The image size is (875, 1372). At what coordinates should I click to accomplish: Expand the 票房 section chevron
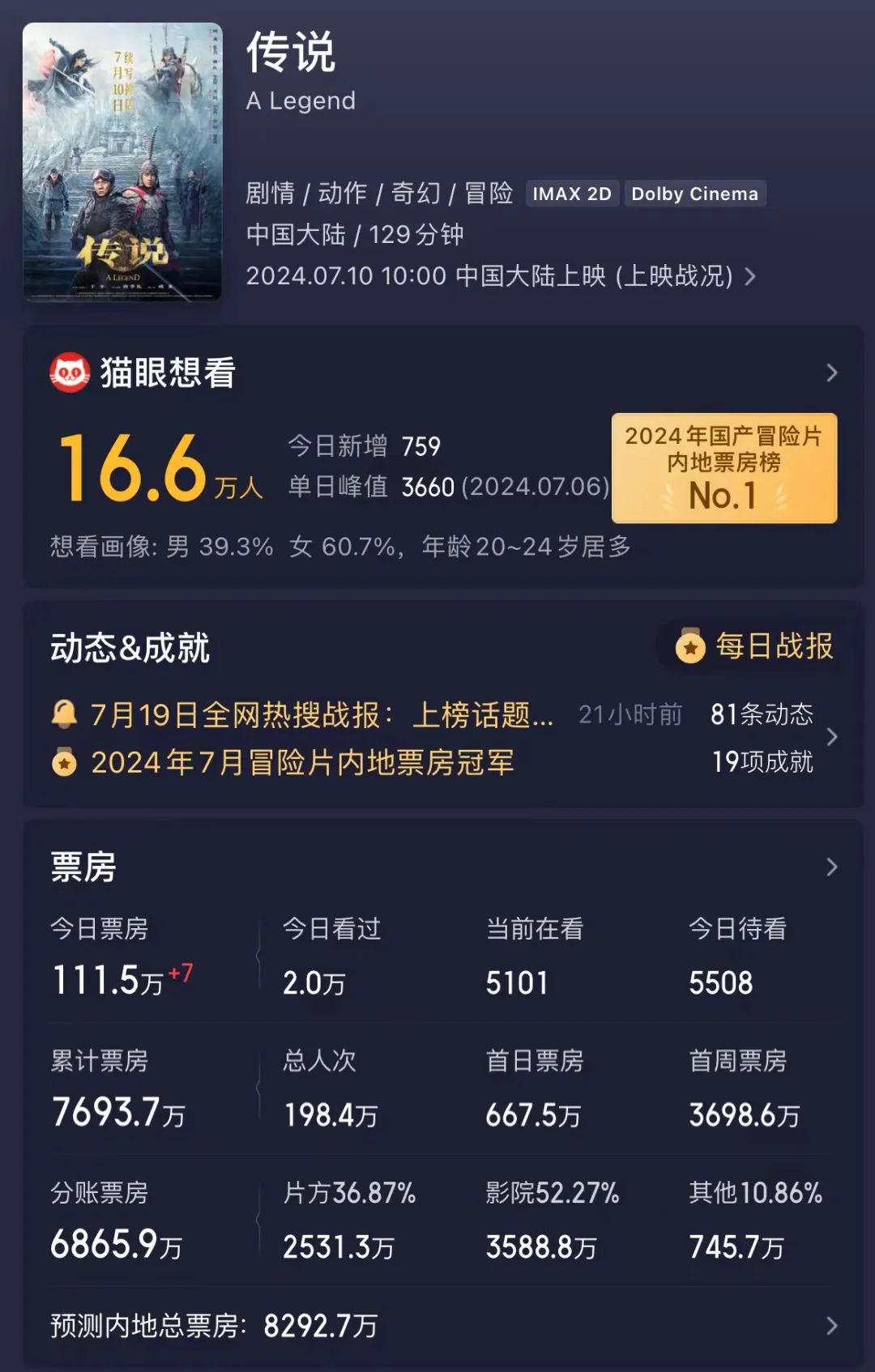click(830, 866)
